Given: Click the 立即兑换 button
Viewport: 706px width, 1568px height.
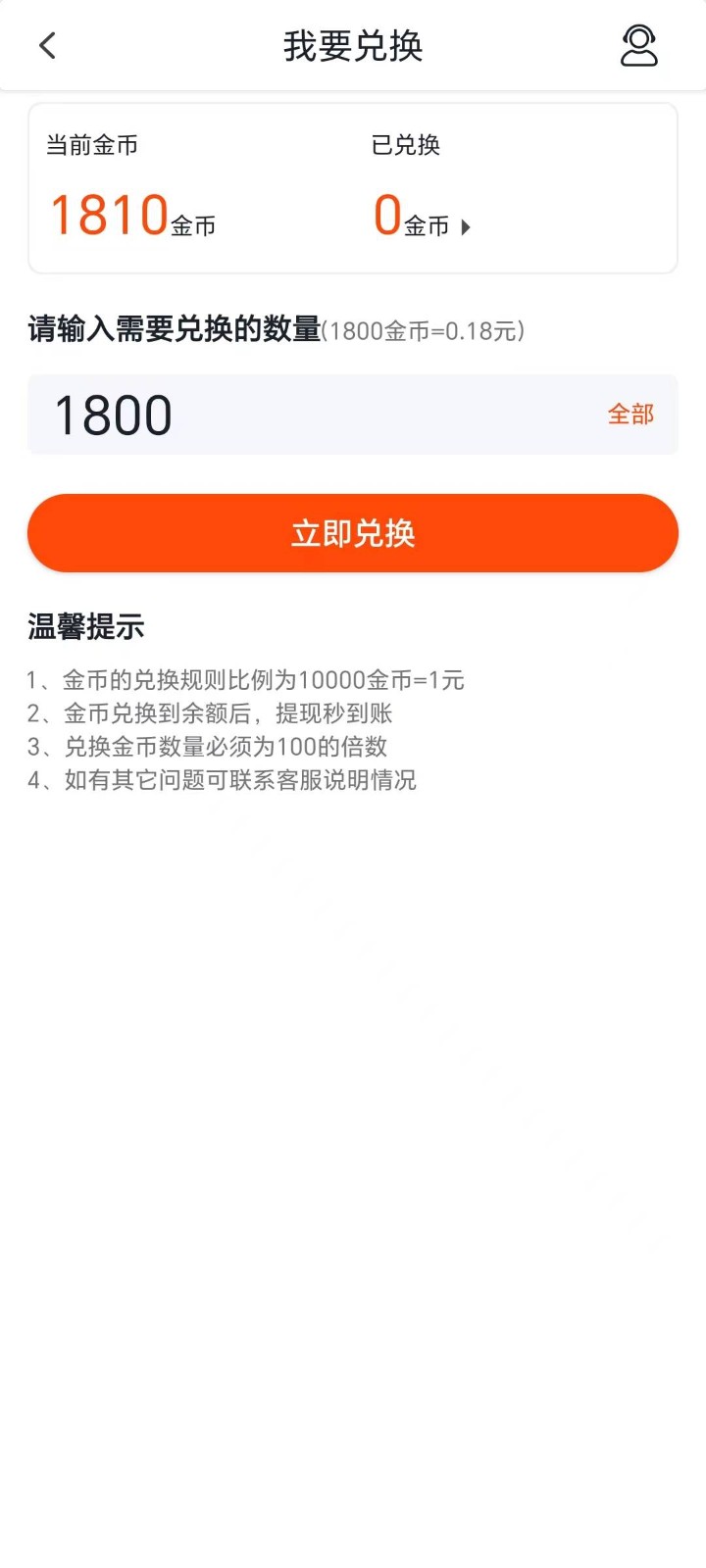Looking at the screenshot, I should (352, 532).
